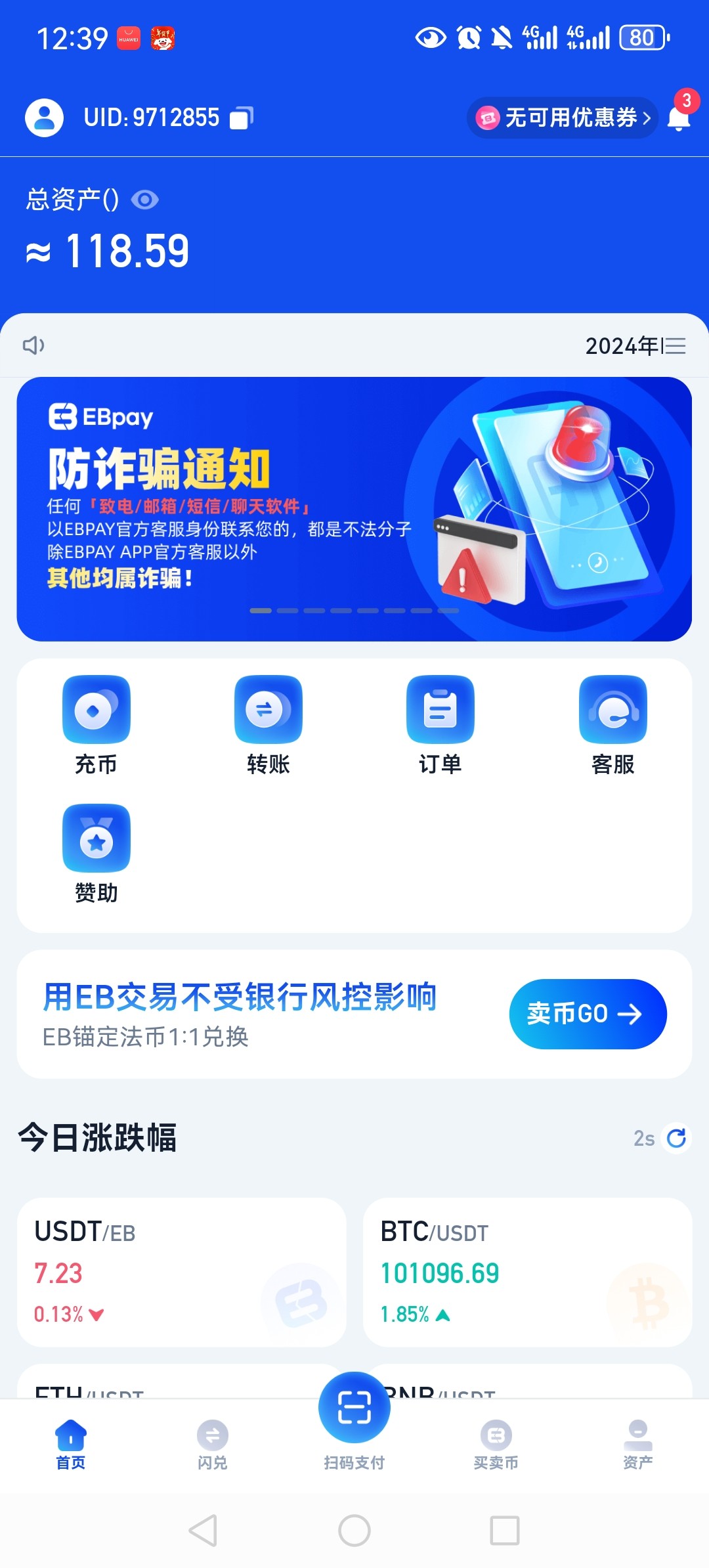Hide the total assets balance
Viewport: 709px width, 1568px height.
[x=145, y=200]
